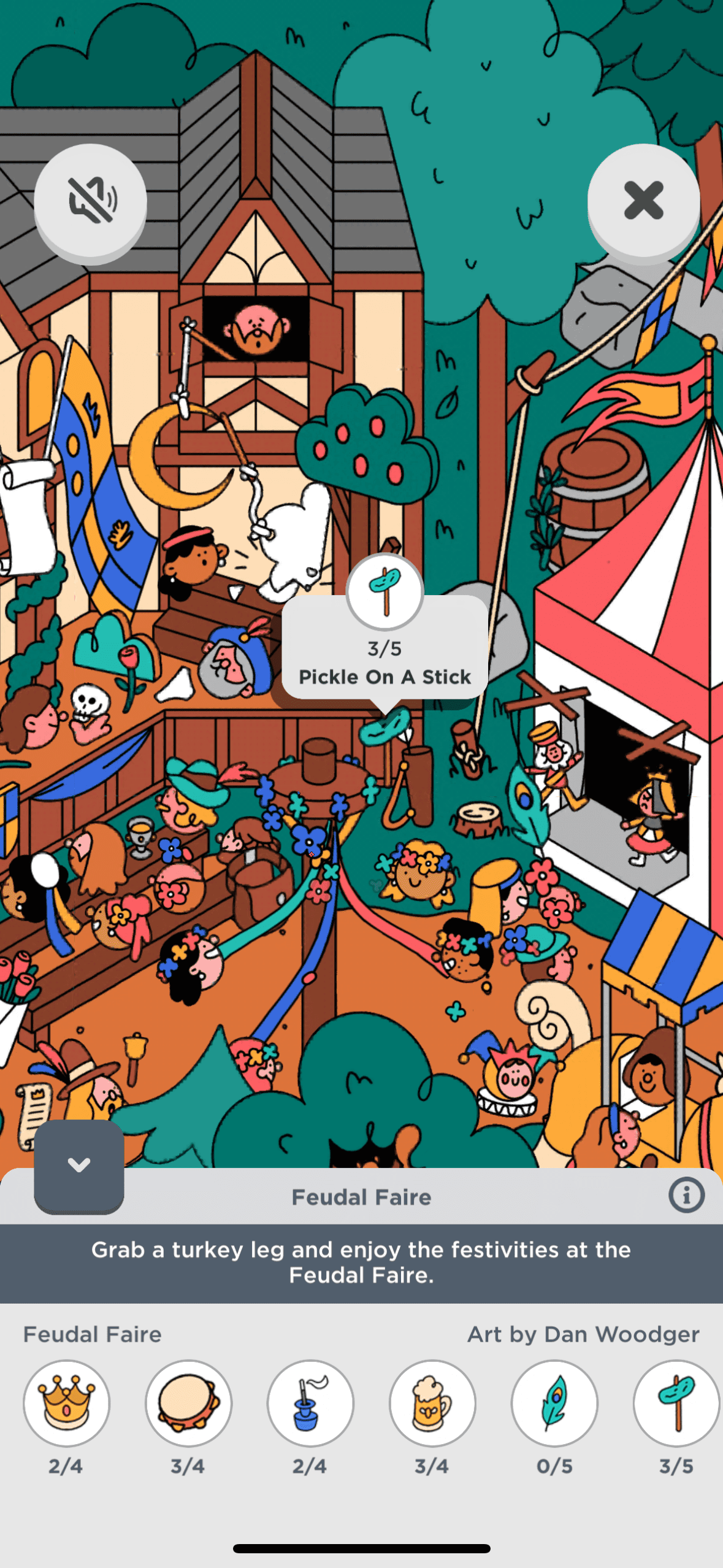Select the crown item to find

pyautogui.click(x=66, y=1403)
